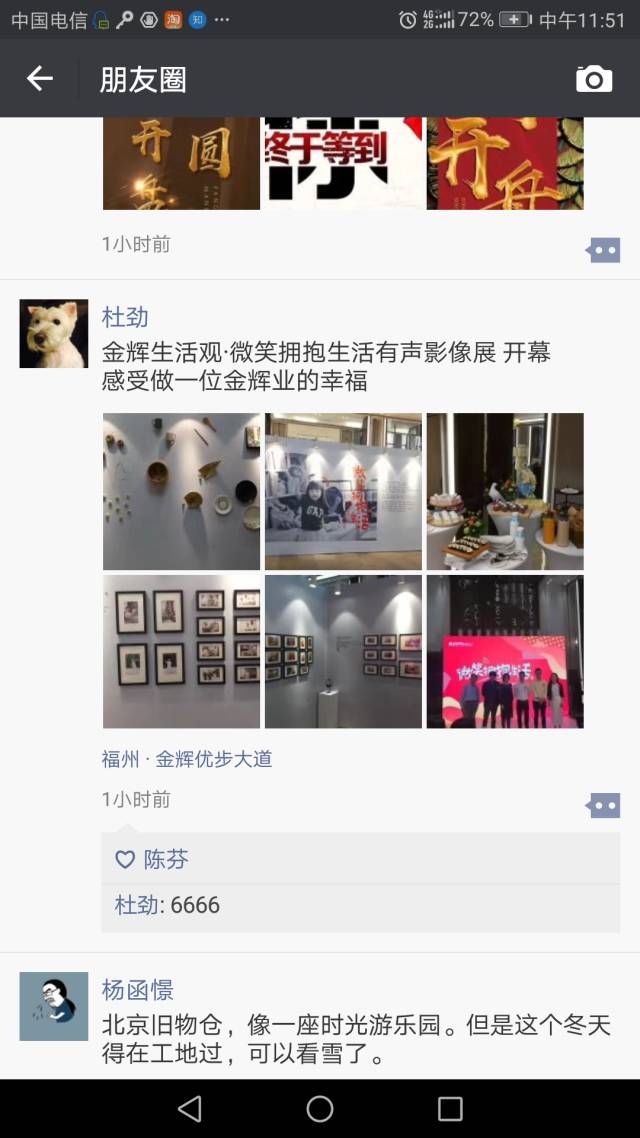Show recent apps with the square button
The width and height of the screenshot is (640, 1138).
pyautogui.click(x=450, y=1108)
